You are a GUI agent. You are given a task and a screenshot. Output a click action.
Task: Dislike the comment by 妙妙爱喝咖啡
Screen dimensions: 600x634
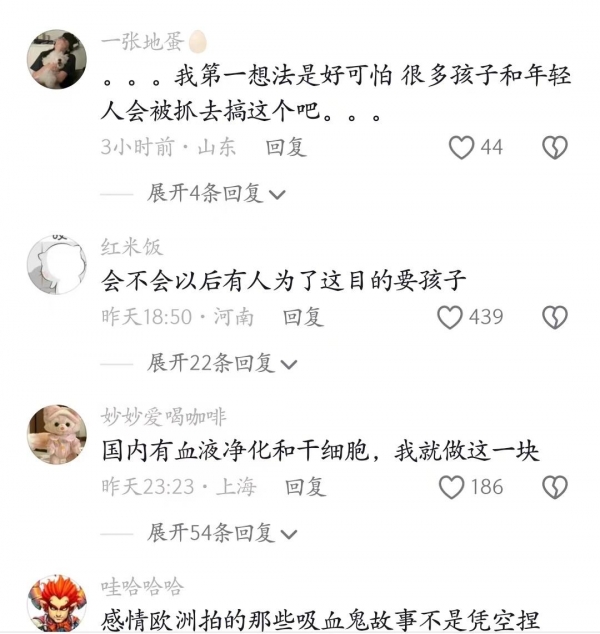pos(554,487)
